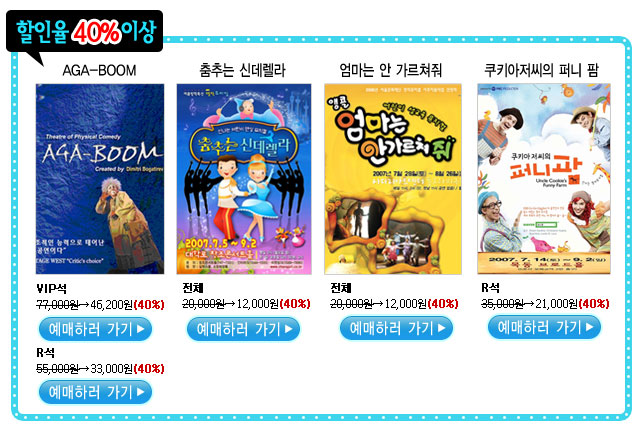Open the 춤추는 신데렐라 poster
Image resolution: width=640 pixels, height=425 pixels.
(x=246, y=178)
